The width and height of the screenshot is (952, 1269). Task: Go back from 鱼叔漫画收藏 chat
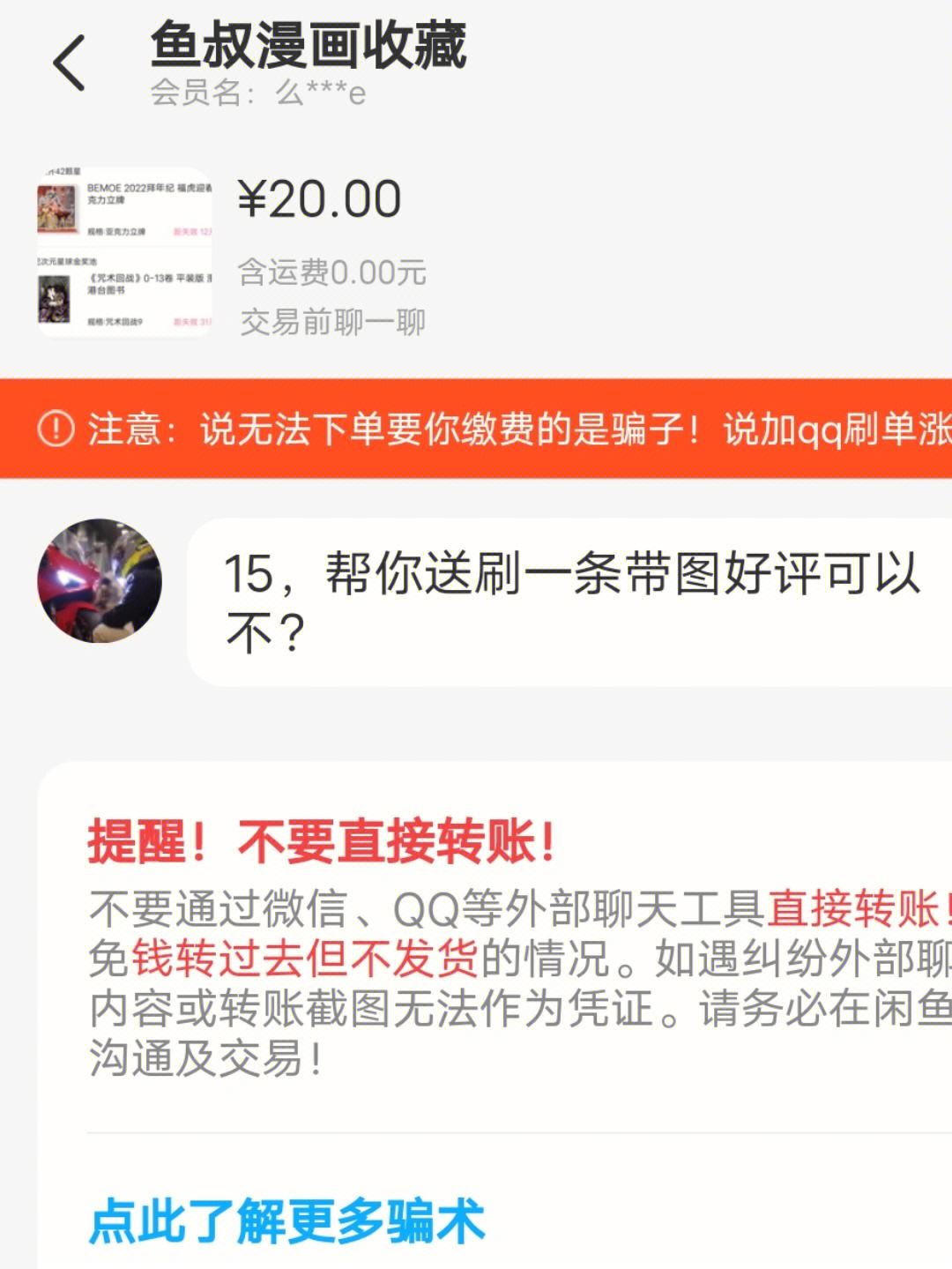[x=69, y=63]
